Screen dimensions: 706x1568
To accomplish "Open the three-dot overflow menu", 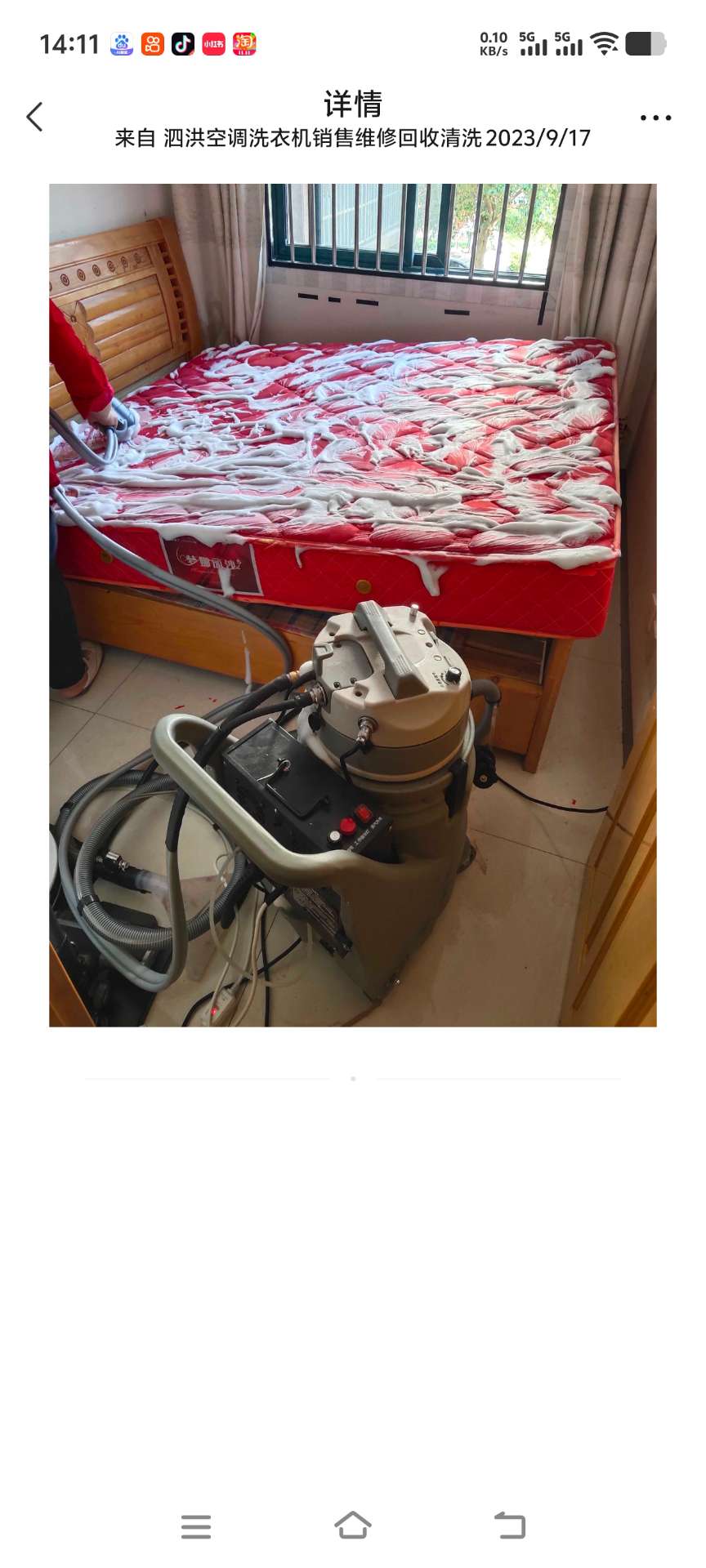I will [x=655, y=118].
